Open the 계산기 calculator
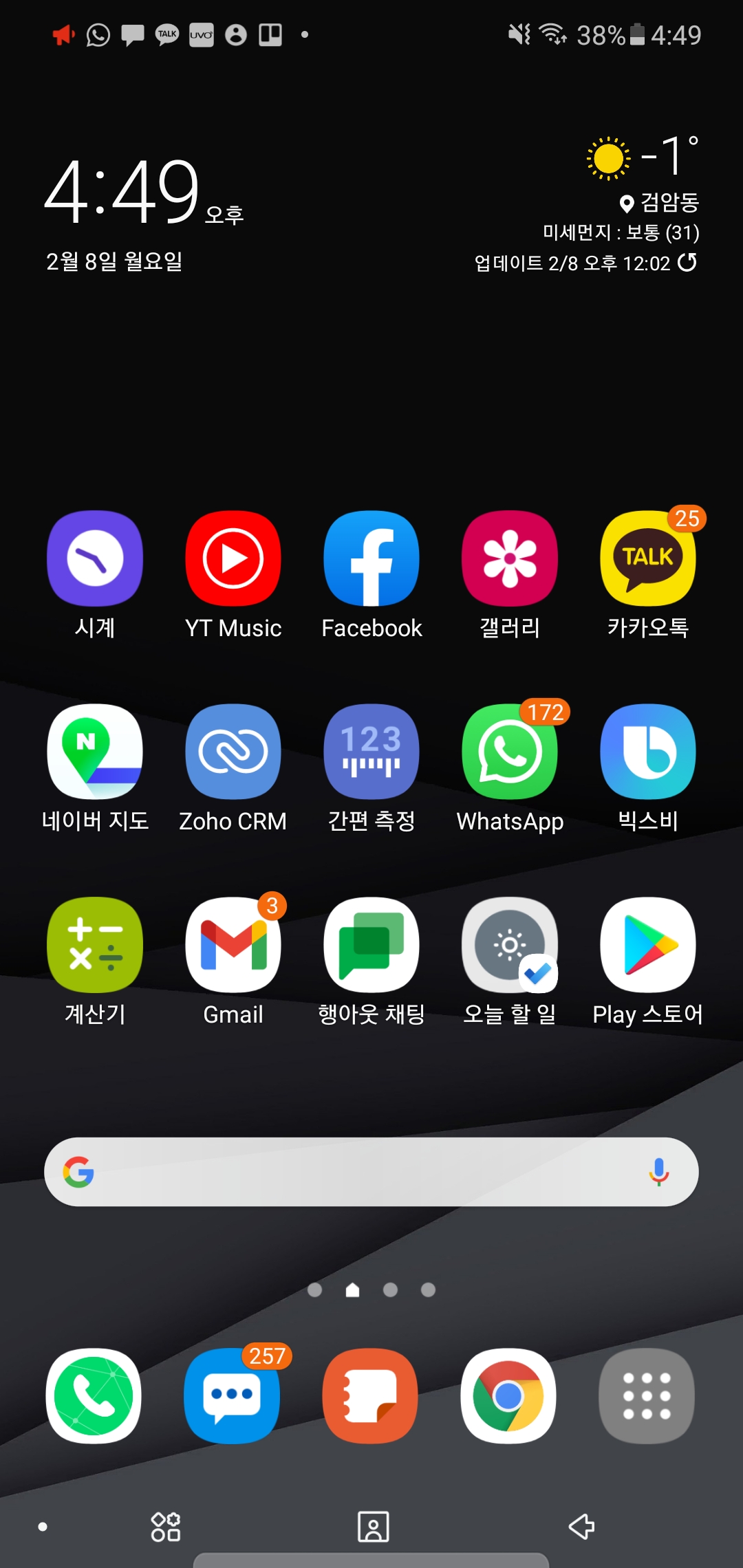 (x=95, y=945)
